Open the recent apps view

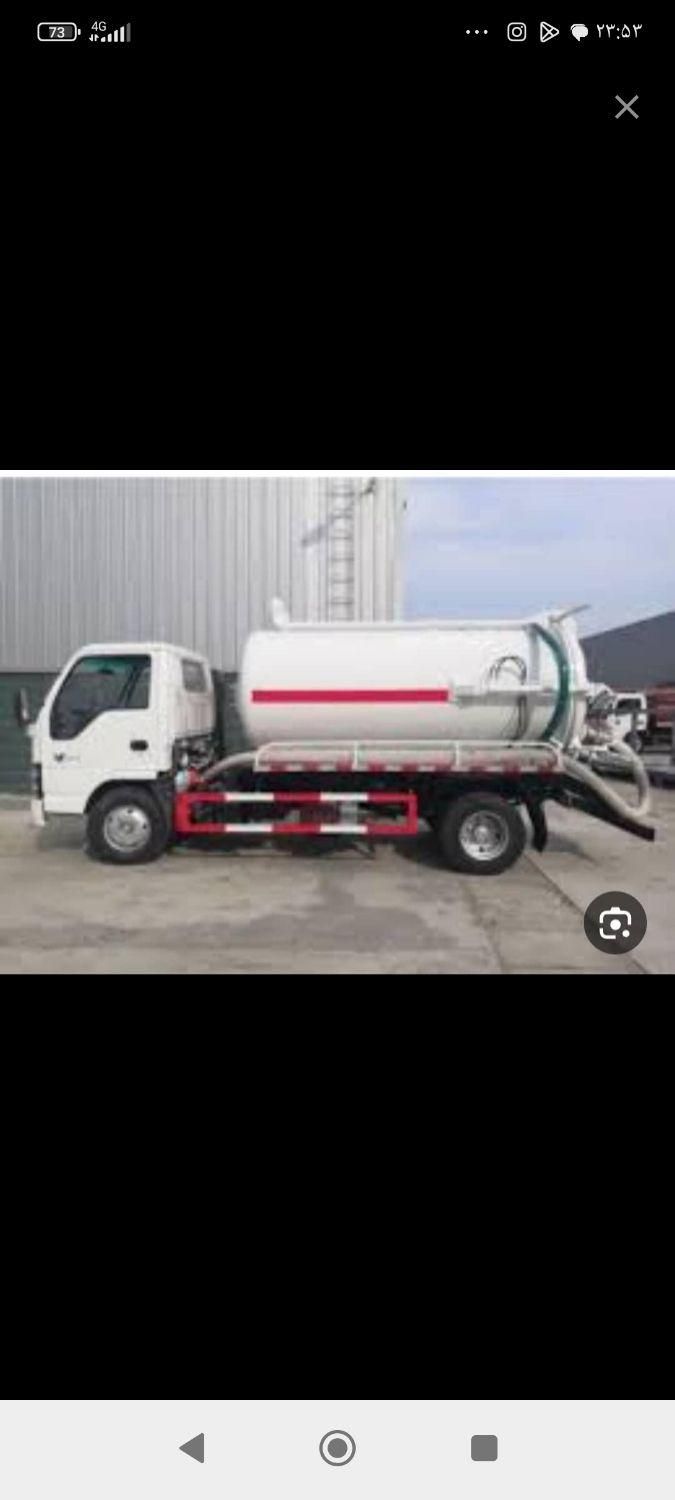(484, 1447)
